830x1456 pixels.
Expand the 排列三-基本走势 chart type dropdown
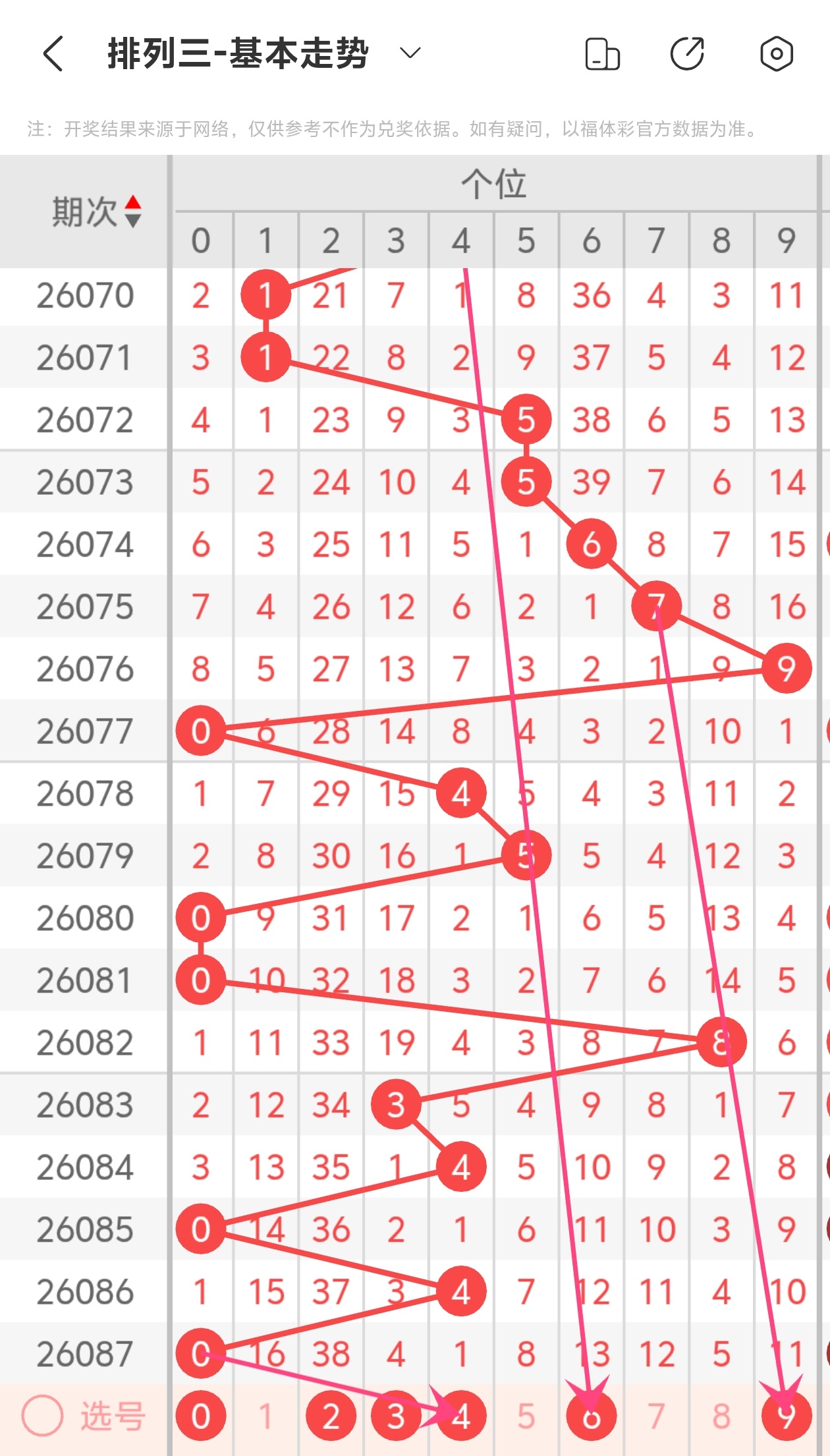tap(410, 53)
